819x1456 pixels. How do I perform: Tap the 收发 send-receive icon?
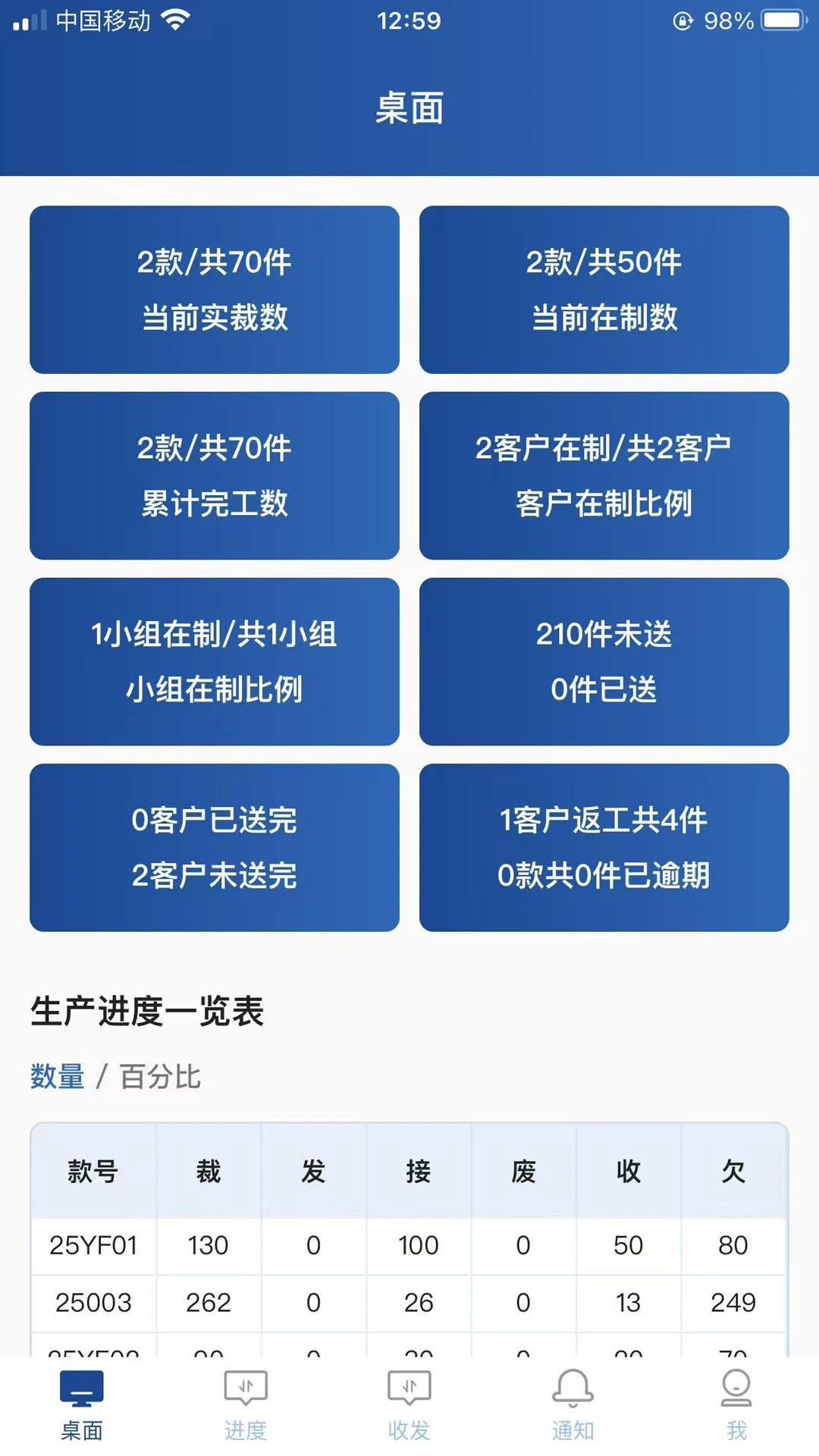(409, 1388)
